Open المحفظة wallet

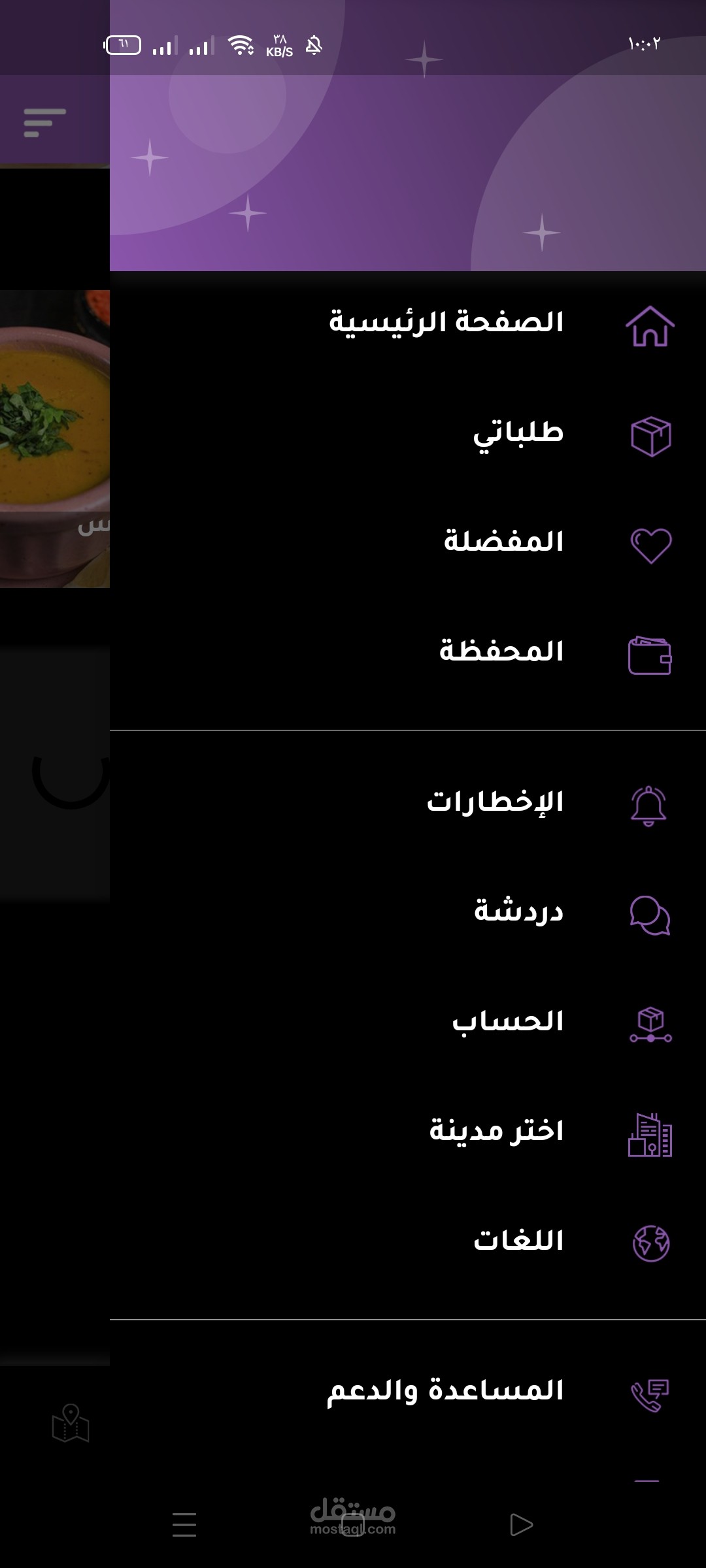click(x=501, y=652)
